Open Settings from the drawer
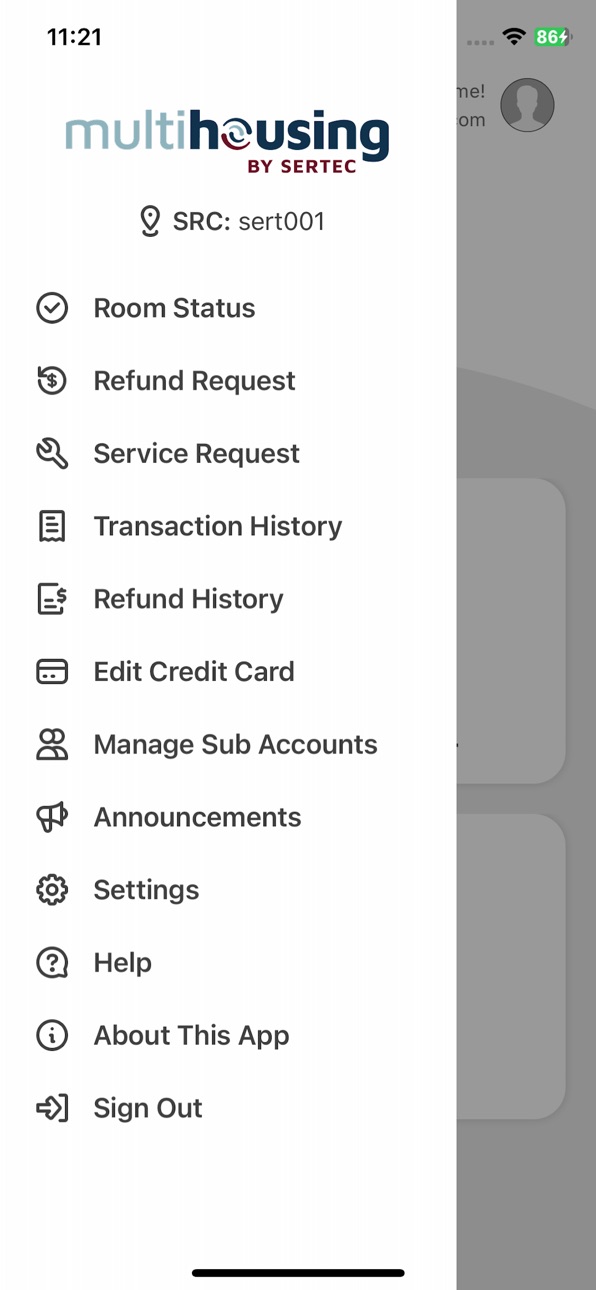This screenshot has height=1290, width=596. pos(228,890)
